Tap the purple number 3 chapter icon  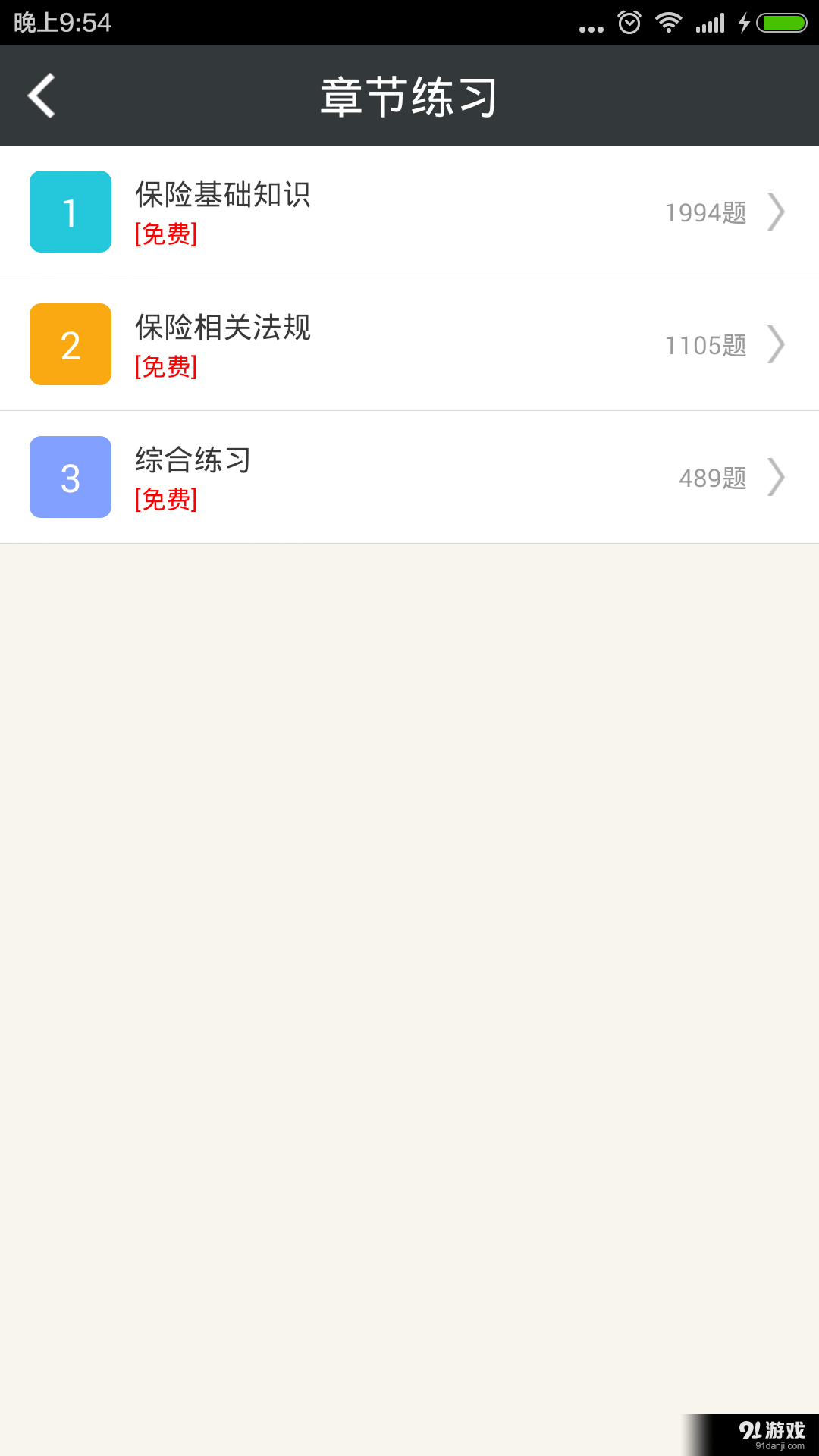pyautogui.click(x=70, y=477)
